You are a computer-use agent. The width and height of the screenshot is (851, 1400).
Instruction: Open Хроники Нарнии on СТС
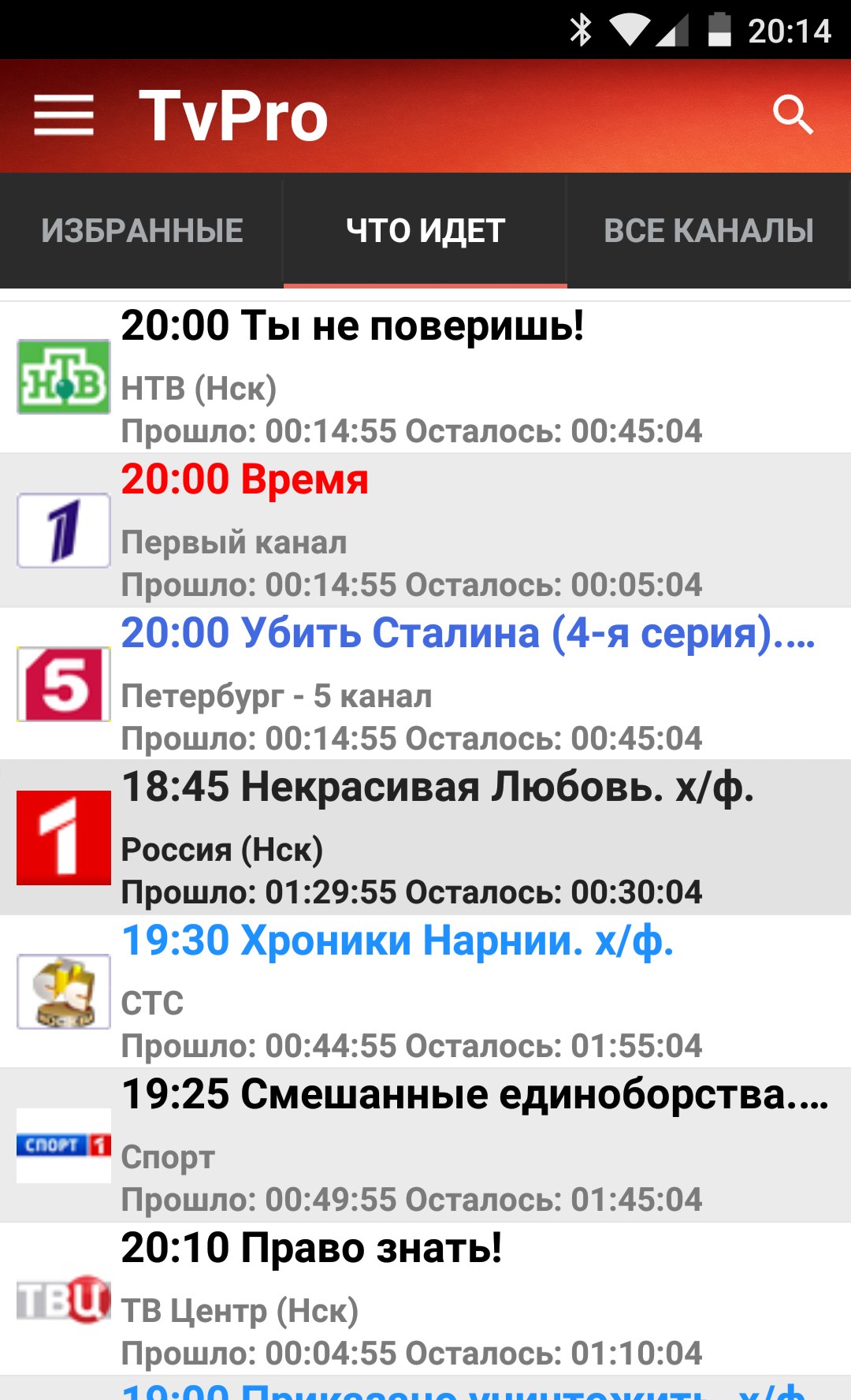[x=425, y=992]
